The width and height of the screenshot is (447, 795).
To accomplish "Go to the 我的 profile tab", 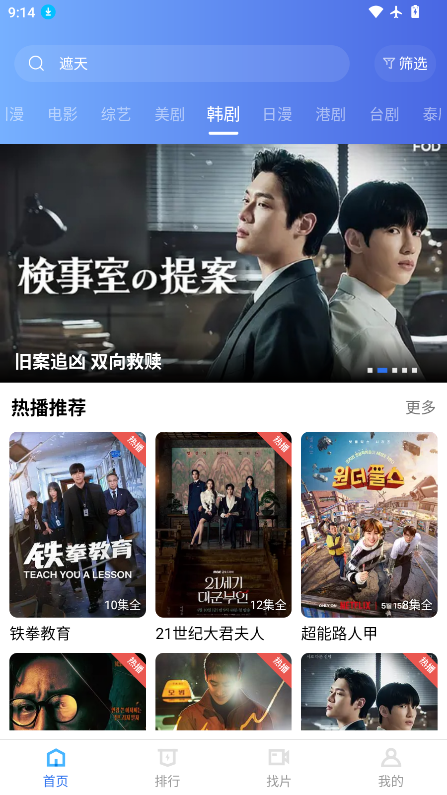I will click(x=391, y=768).
